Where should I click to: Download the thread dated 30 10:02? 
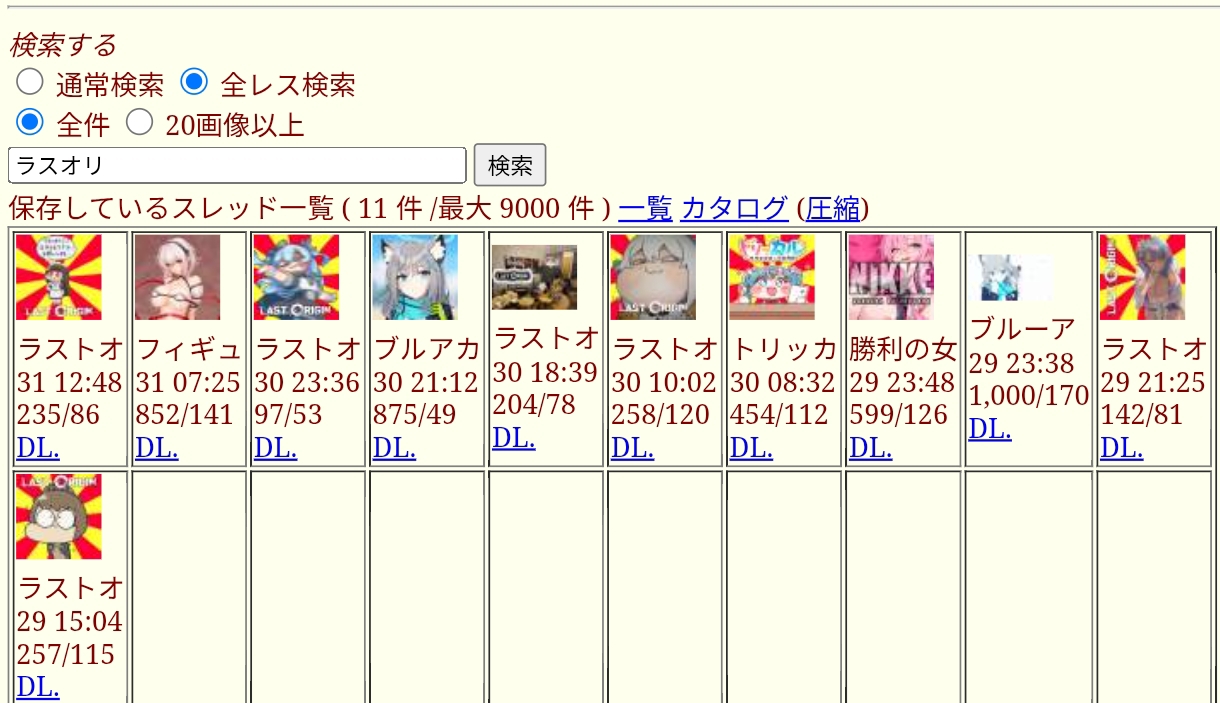pyautogui.click(x=632, y=449)
